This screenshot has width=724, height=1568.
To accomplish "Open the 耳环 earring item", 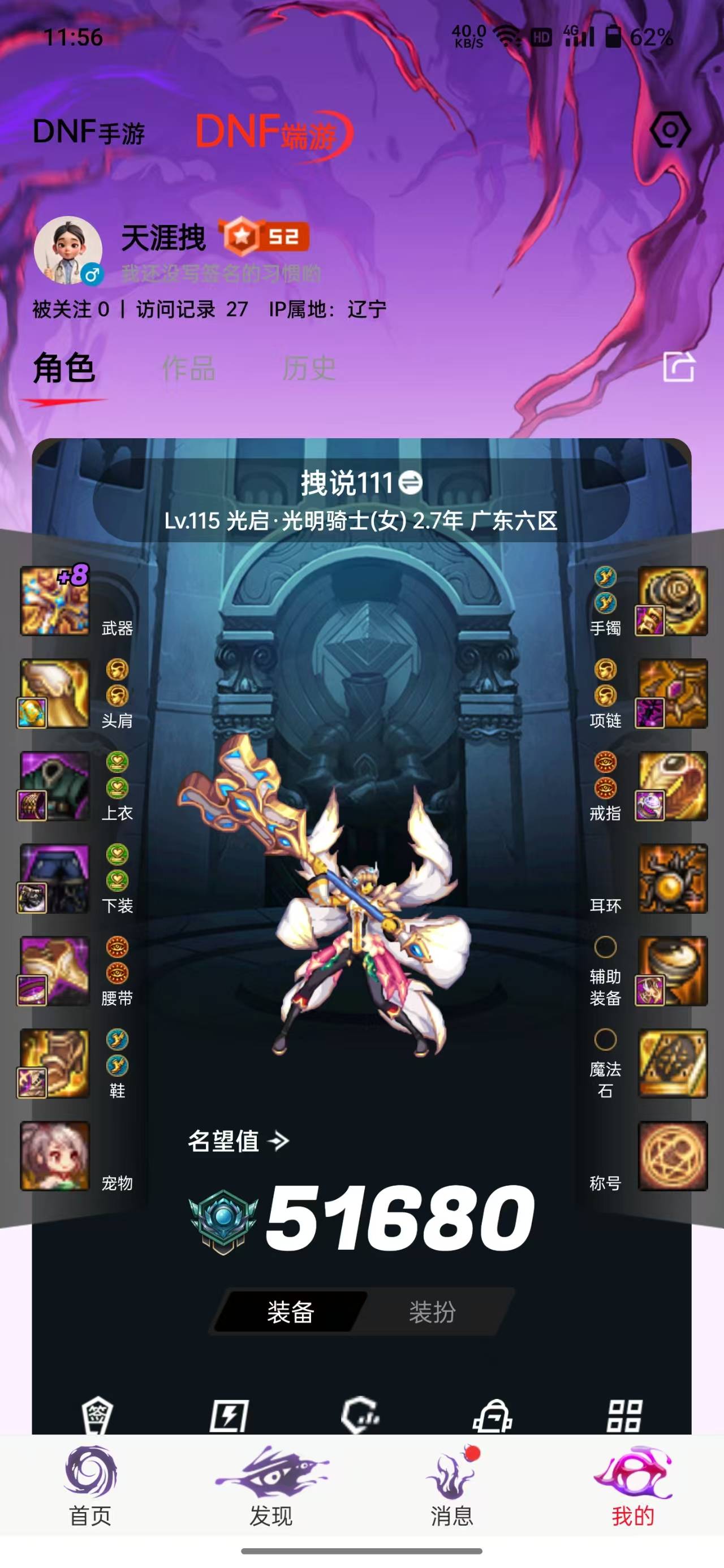I will tap(672, 878).
